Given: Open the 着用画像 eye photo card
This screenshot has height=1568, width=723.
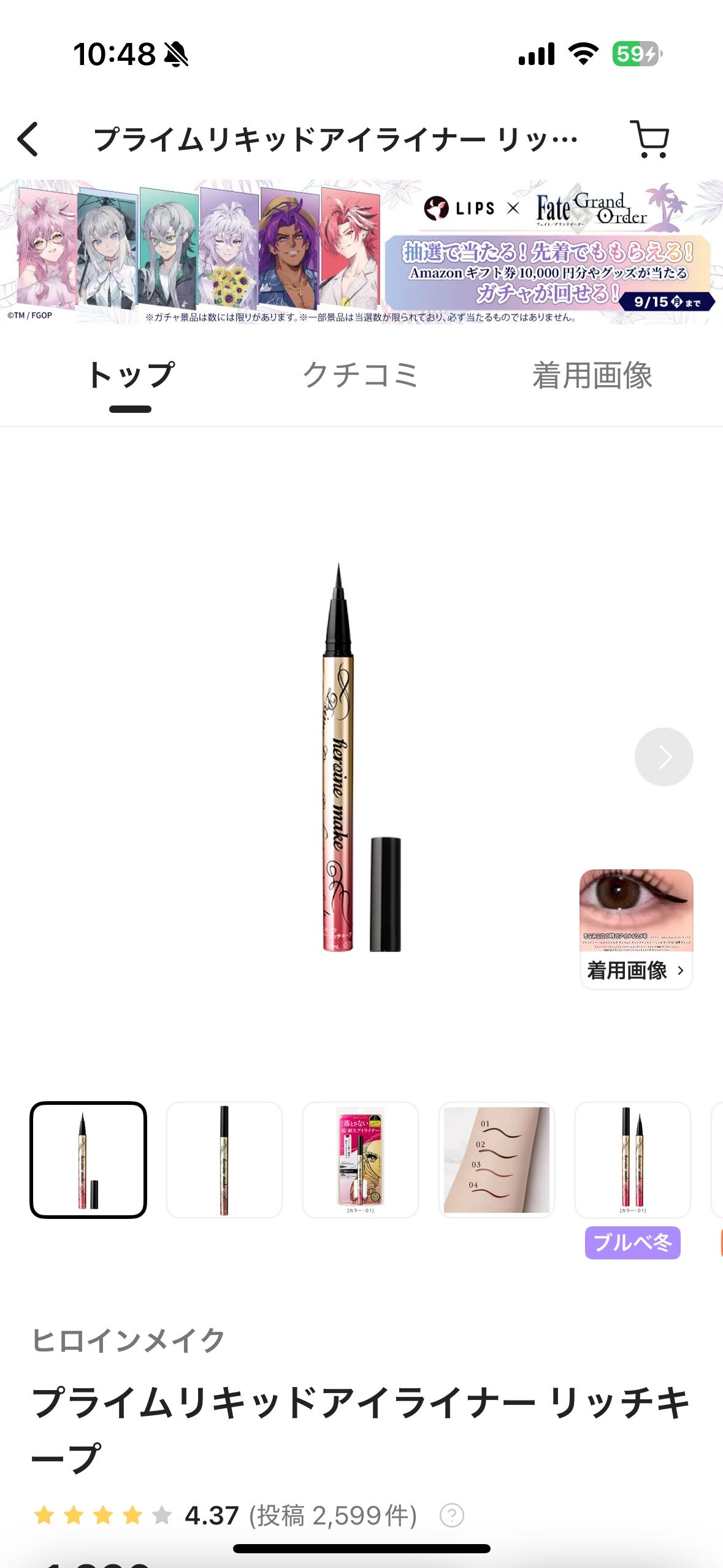Looking at the screenshot, I should (x=636, y=928).
